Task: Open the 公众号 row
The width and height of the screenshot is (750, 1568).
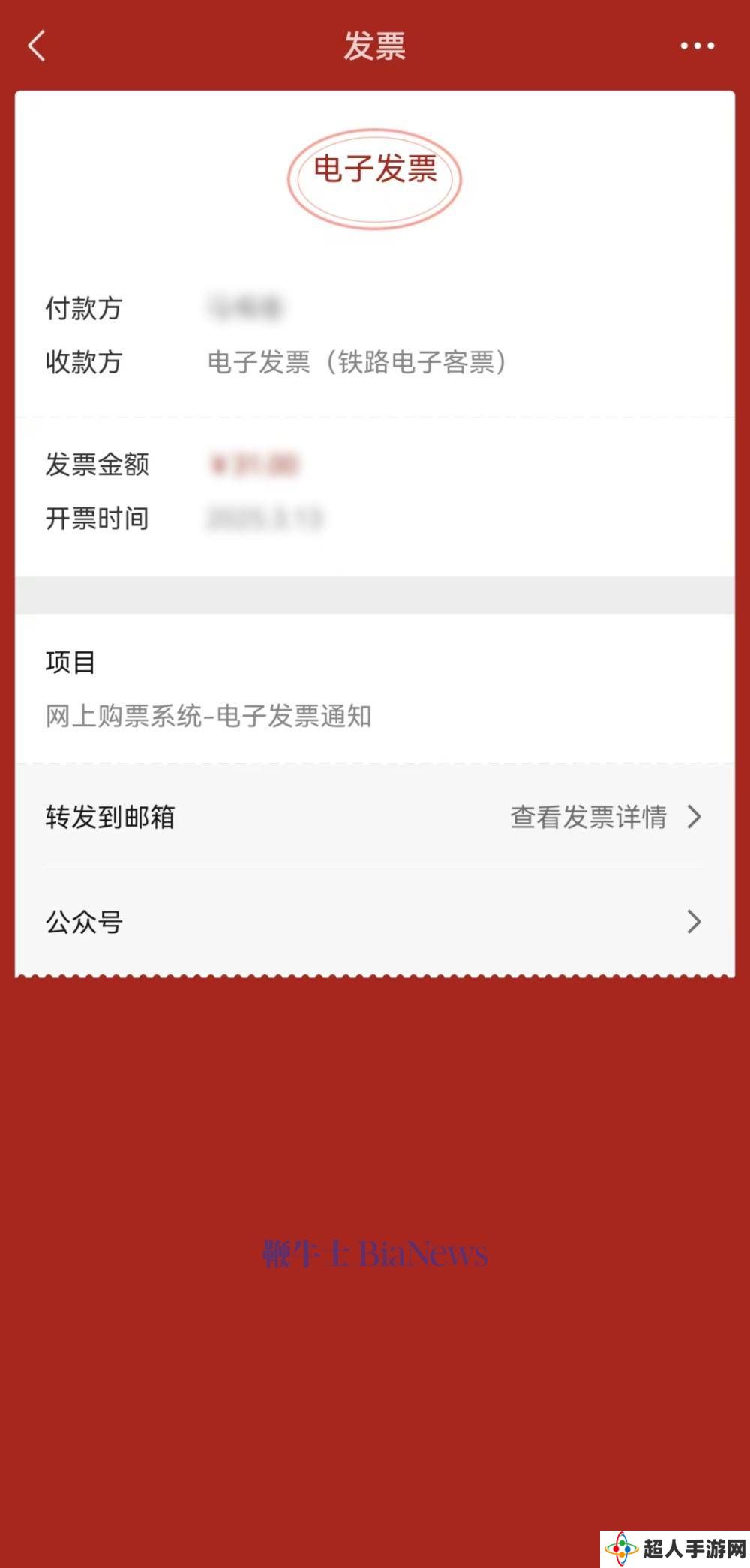Action: (375, 921)
